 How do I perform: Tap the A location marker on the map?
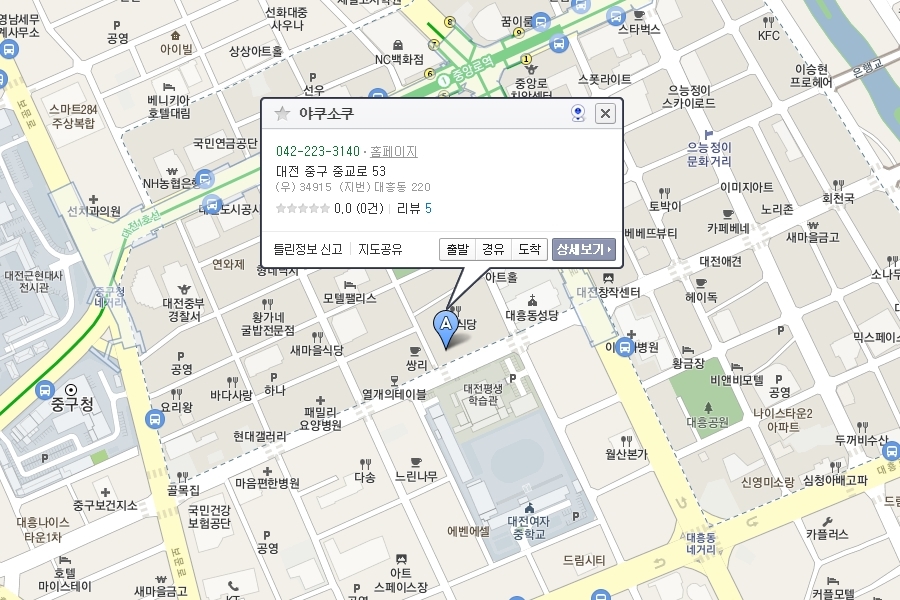pyautogui.click(x=445, y=328)
